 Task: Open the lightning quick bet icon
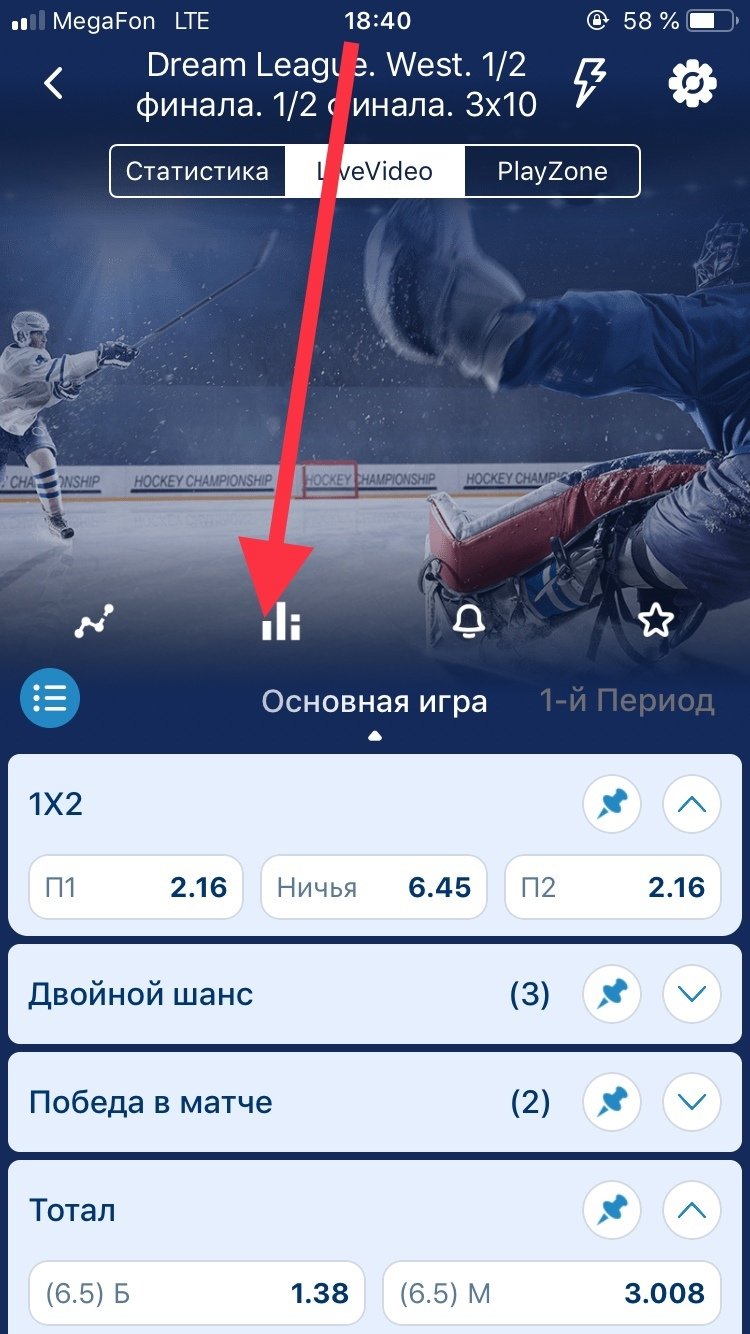click(x=591, y=83)
